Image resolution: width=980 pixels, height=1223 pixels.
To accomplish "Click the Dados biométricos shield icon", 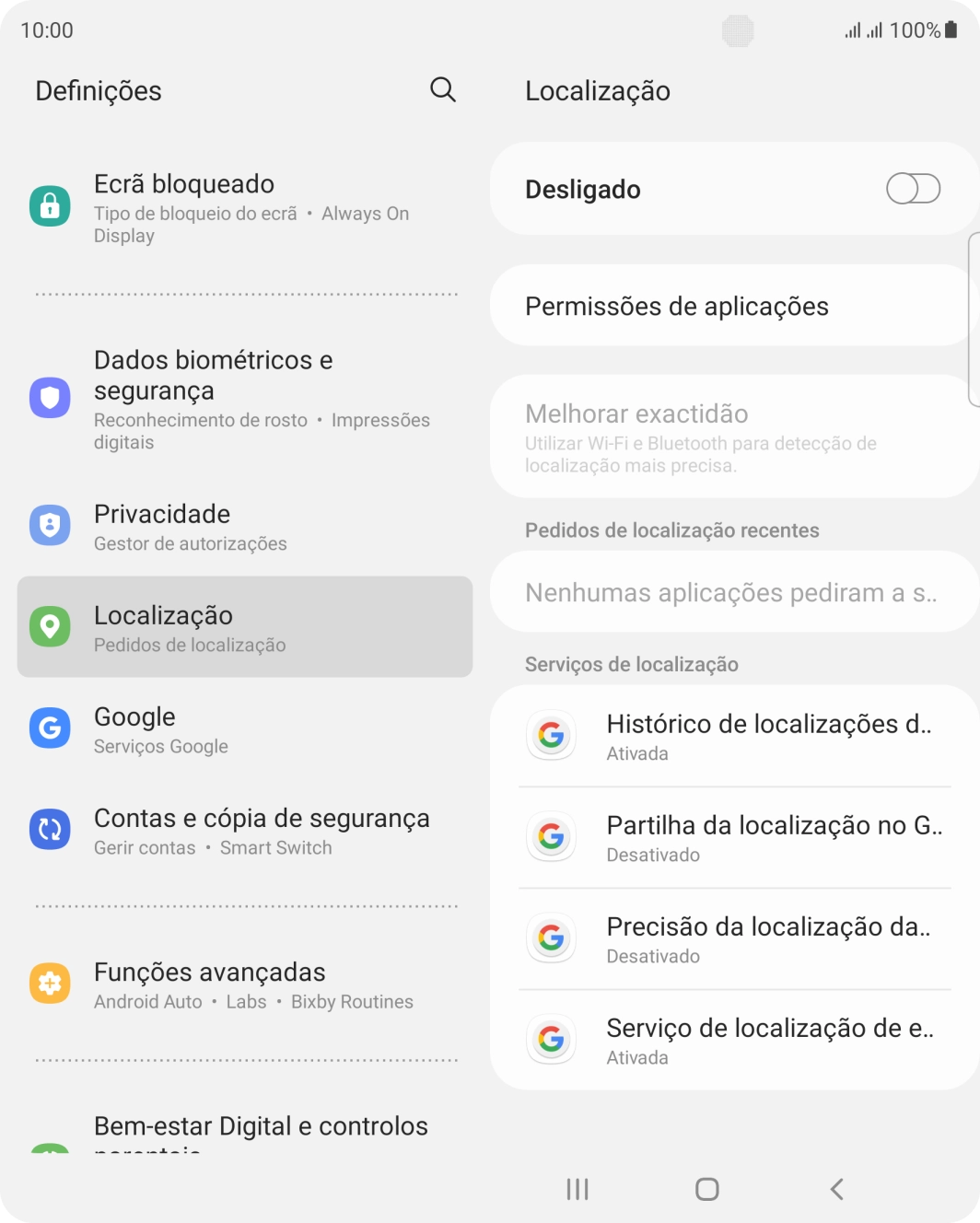I will [x=51, y=398].
